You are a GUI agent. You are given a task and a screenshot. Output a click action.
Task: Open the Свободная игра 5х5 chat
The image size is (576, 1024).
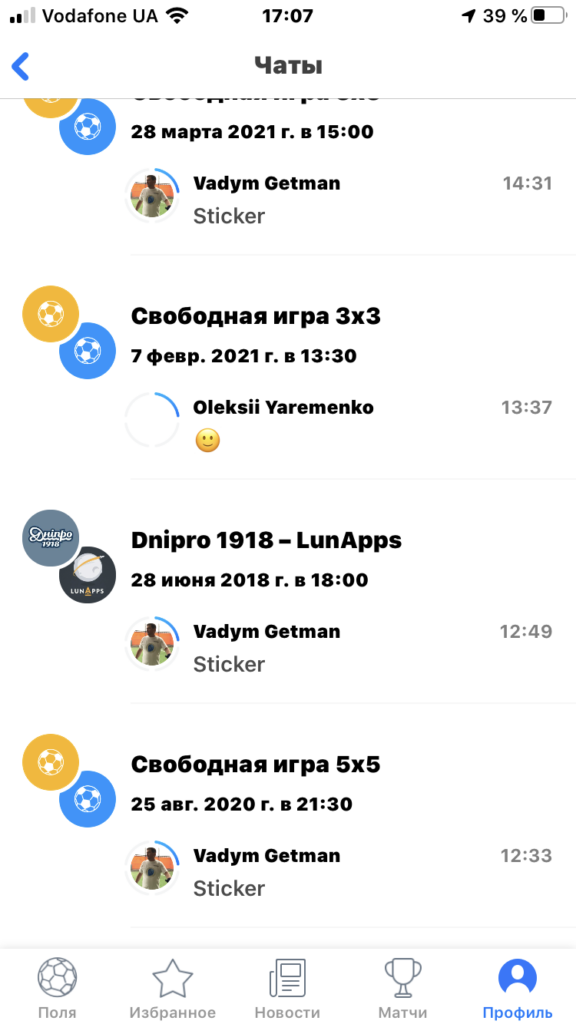pyautogui.click(x=288, y=816)
